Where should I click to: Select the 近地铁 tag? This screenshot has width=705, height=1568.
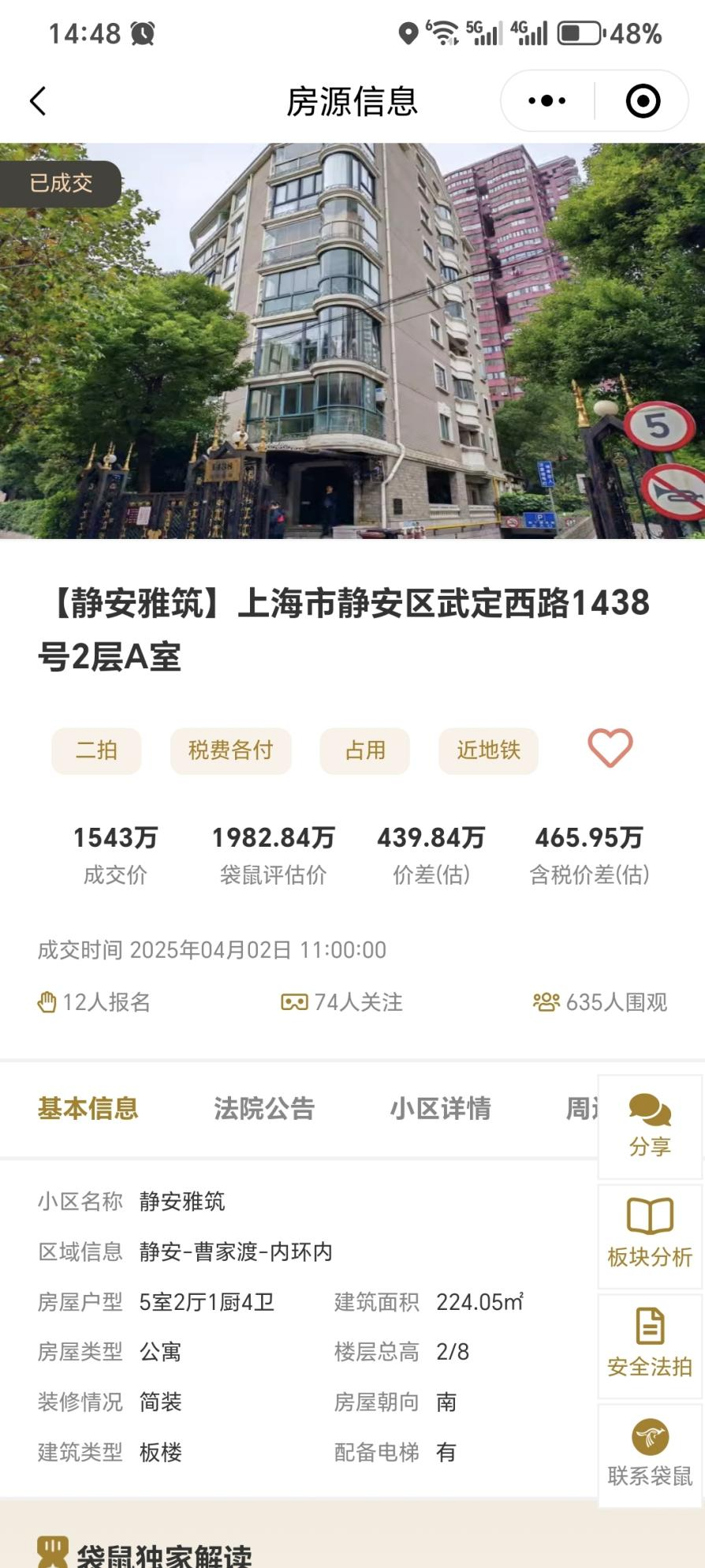488,750
